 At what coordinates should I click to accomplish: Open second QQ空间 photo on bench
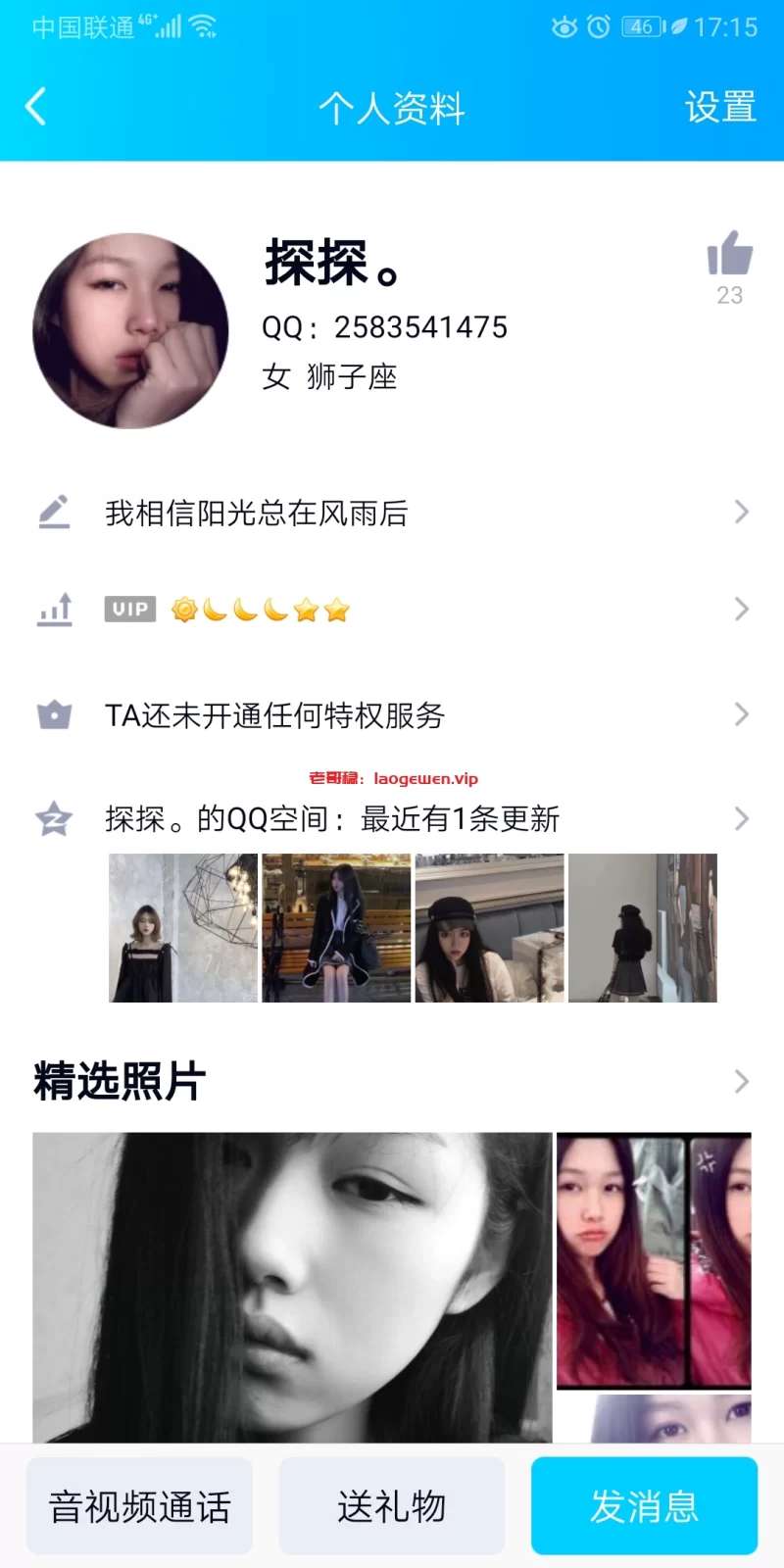point(336,928)
